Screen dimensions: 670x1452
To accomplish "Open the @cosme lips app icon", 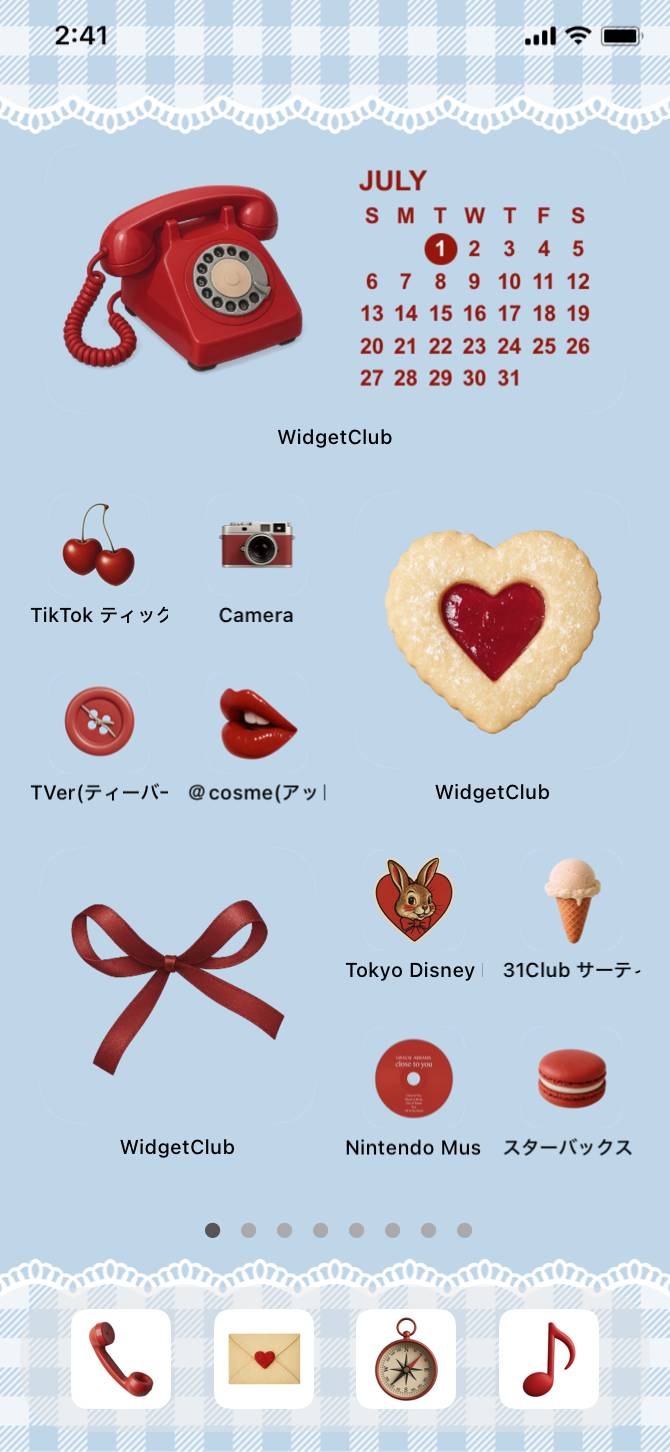I will click(257, 722).
